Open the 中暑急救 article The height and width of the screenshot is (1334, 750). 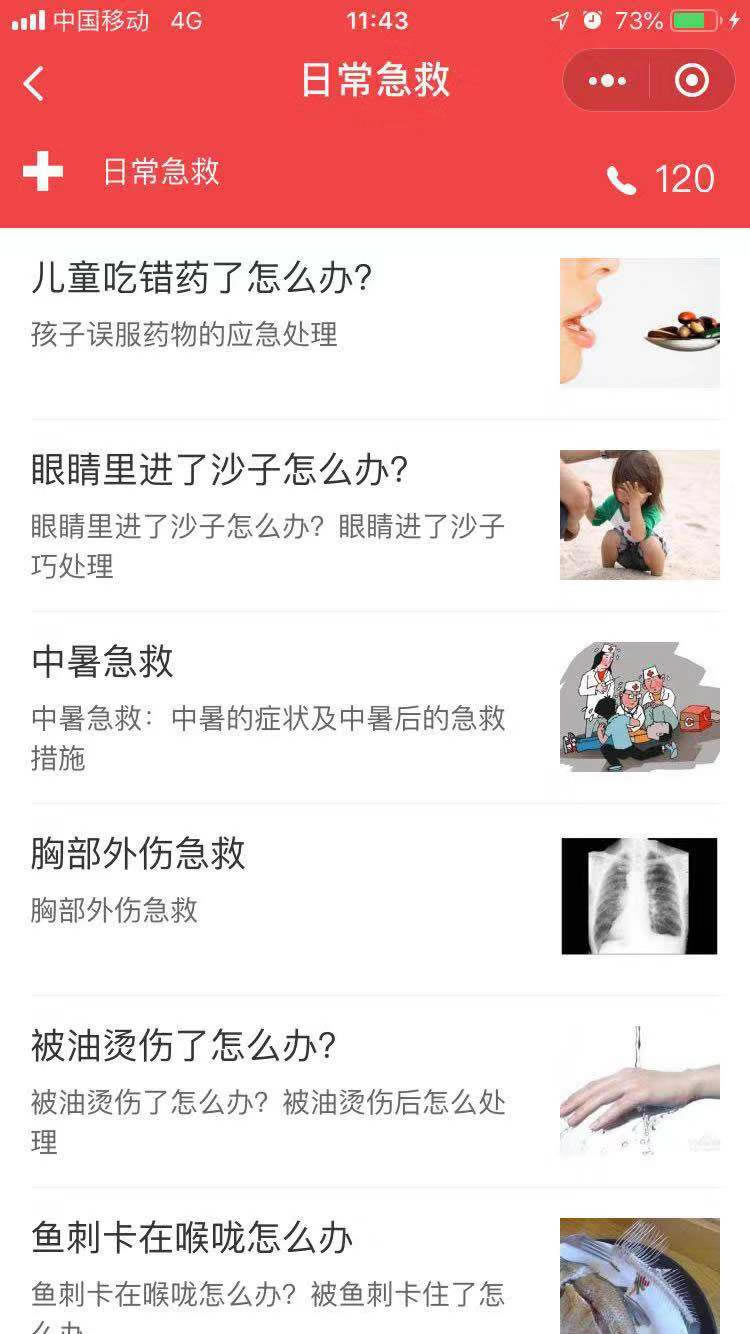[x=375, y=708]
